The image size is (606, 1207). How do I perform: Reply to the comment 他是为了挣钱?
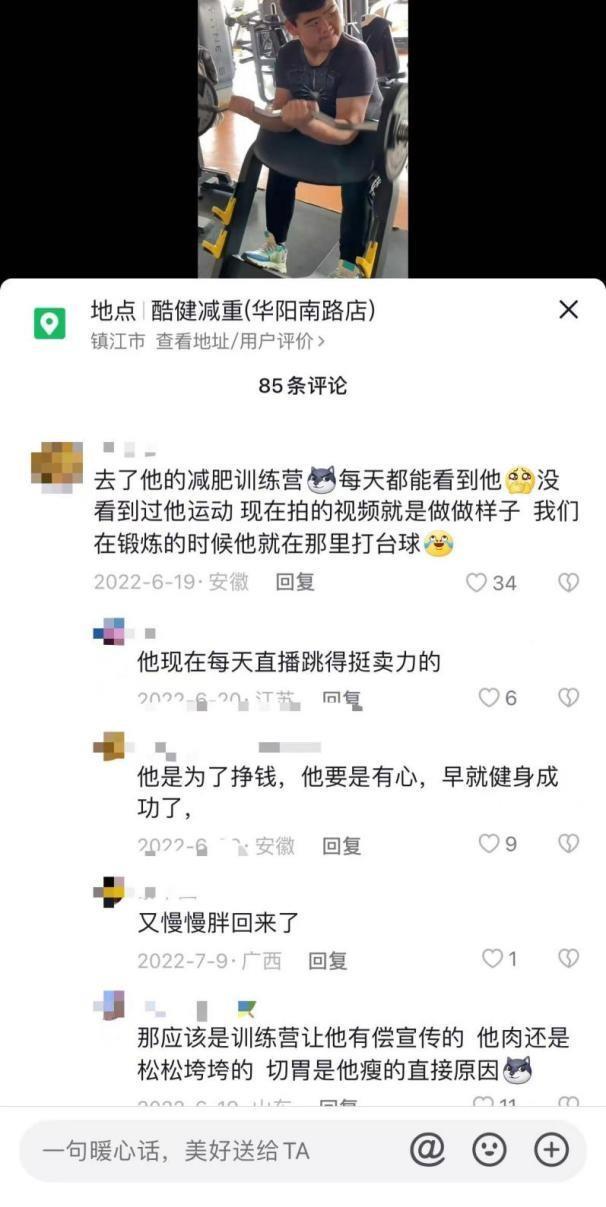(x=341, y=846)
